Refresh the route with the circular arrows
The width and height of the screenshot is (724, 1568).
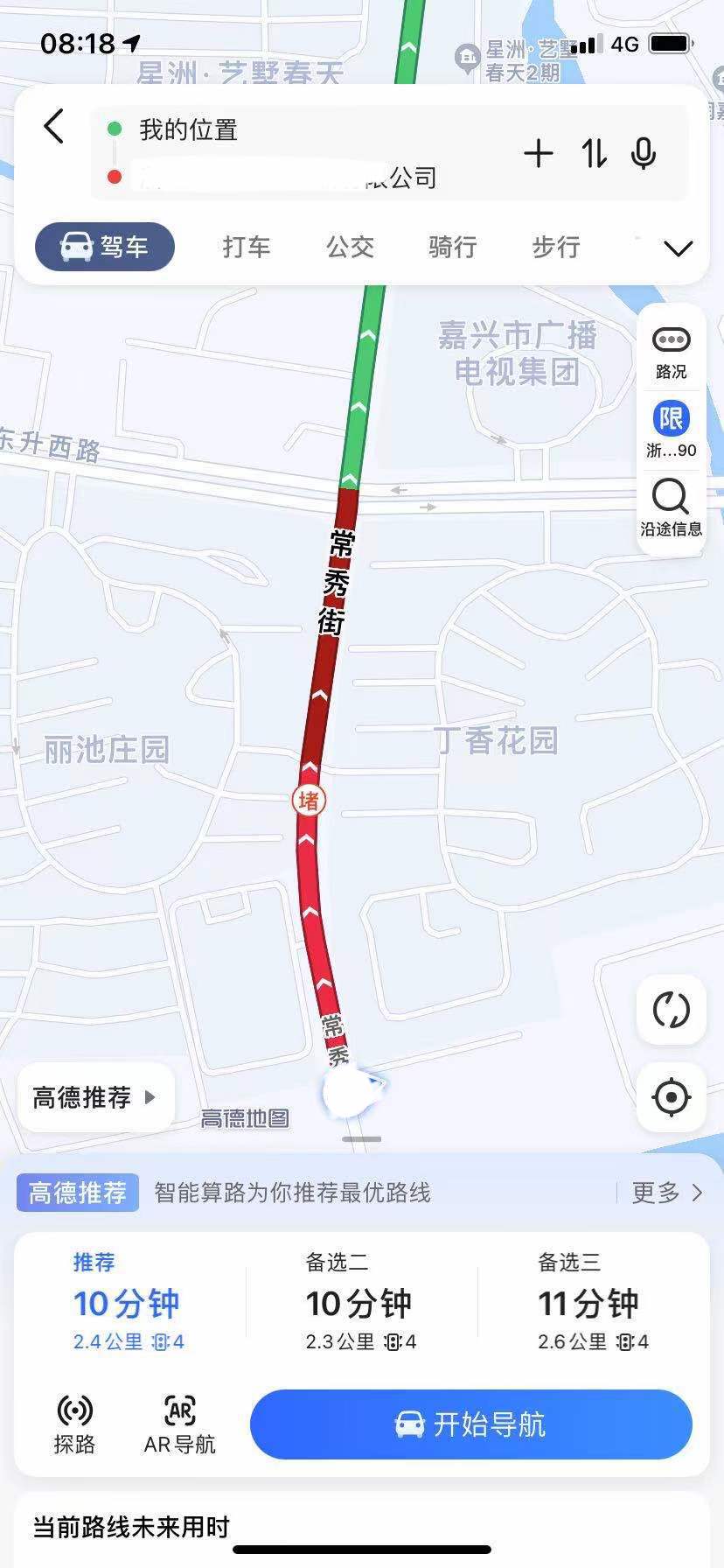671,1010
